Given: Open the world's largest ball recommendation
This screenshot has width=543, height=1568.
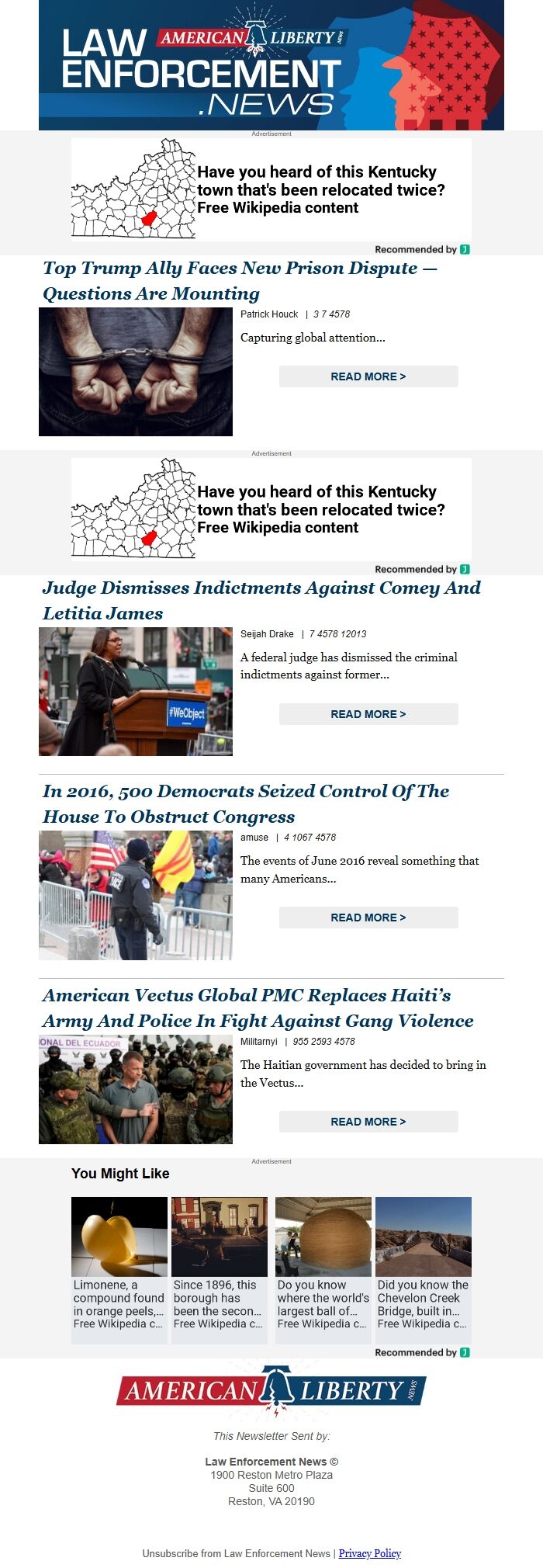Looking at the screenshot, I should click(x=323, y=1264).
